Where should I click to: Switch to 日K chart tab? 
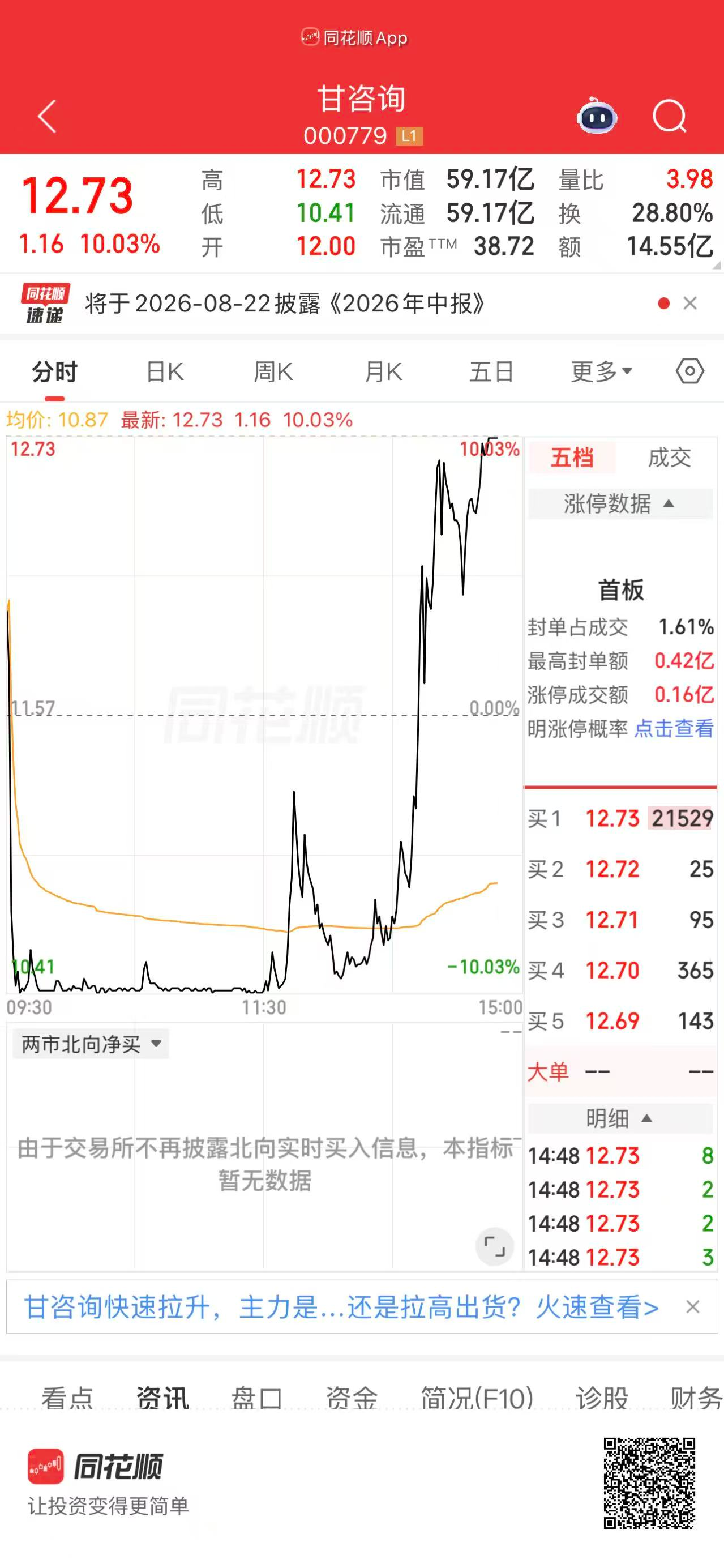tap(165, 371)
